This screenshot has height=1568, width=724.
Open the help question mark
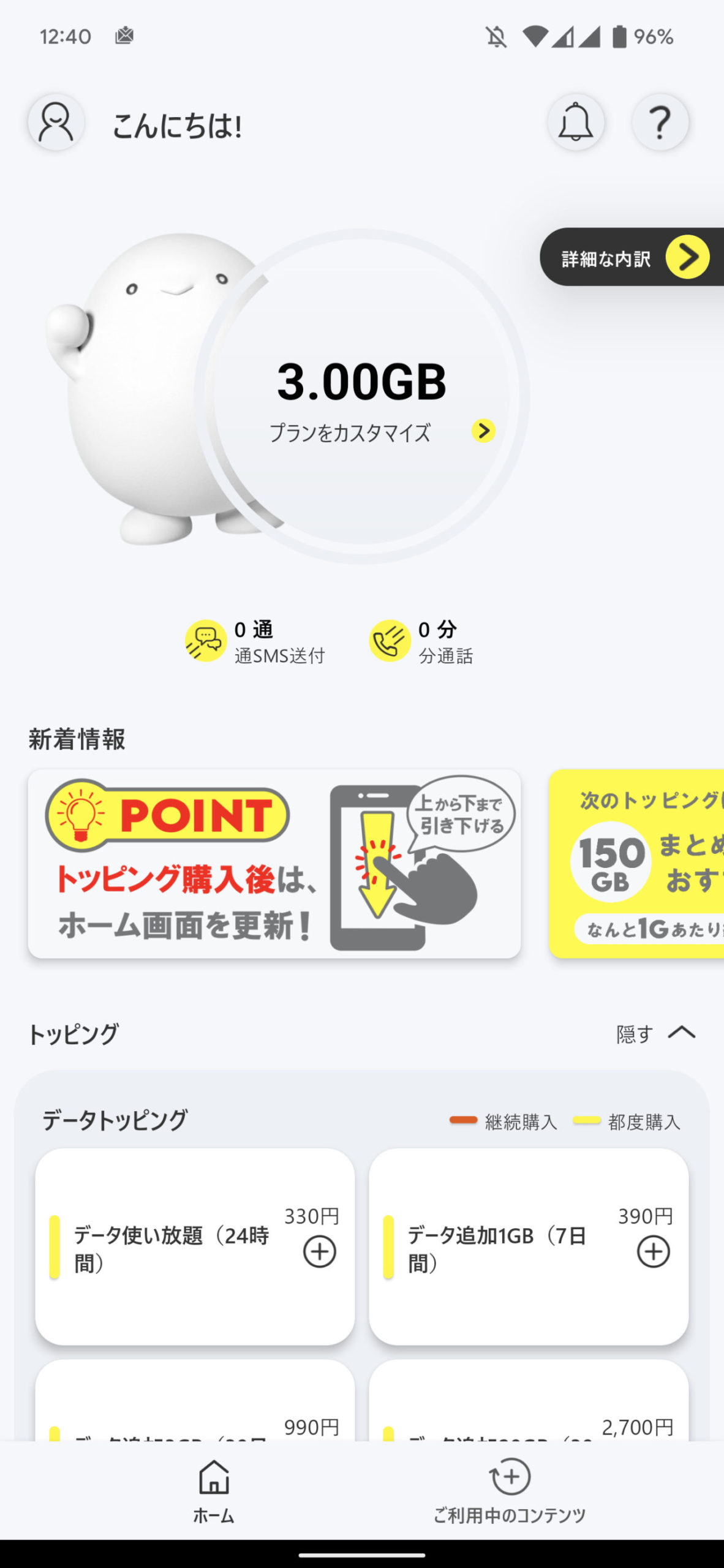[x=660, y=122]
